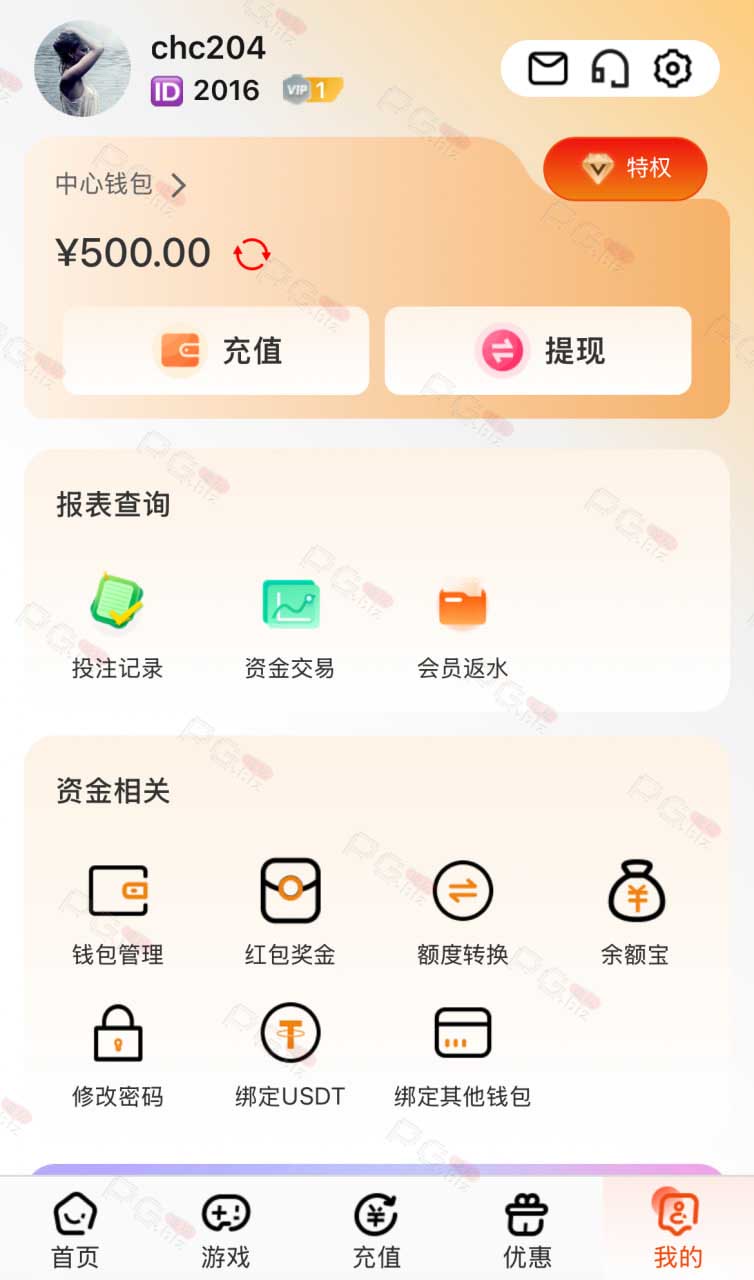Open 绑定USDT binding option

pyautogui.click(x=290, y=1055)
